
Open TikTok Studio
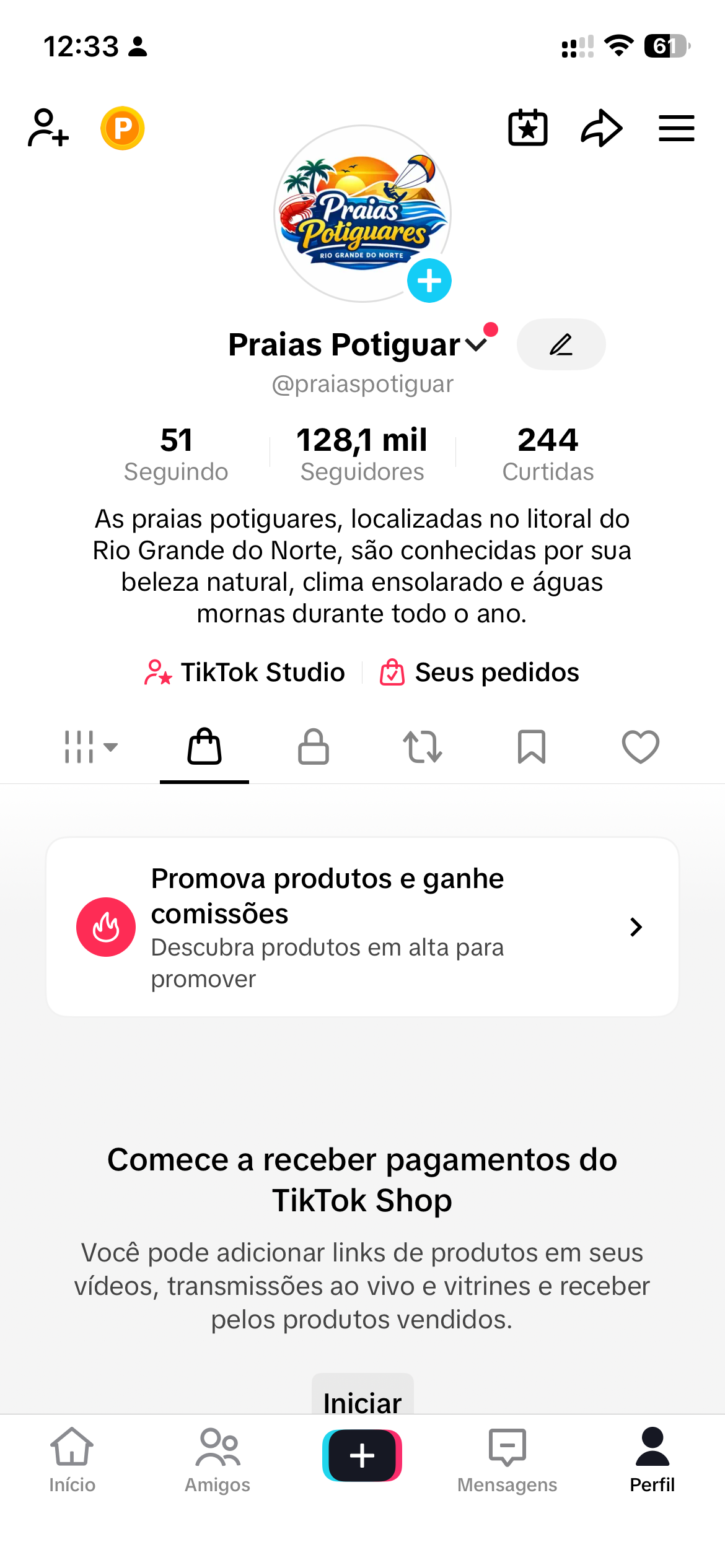click(x=245, y=673)
